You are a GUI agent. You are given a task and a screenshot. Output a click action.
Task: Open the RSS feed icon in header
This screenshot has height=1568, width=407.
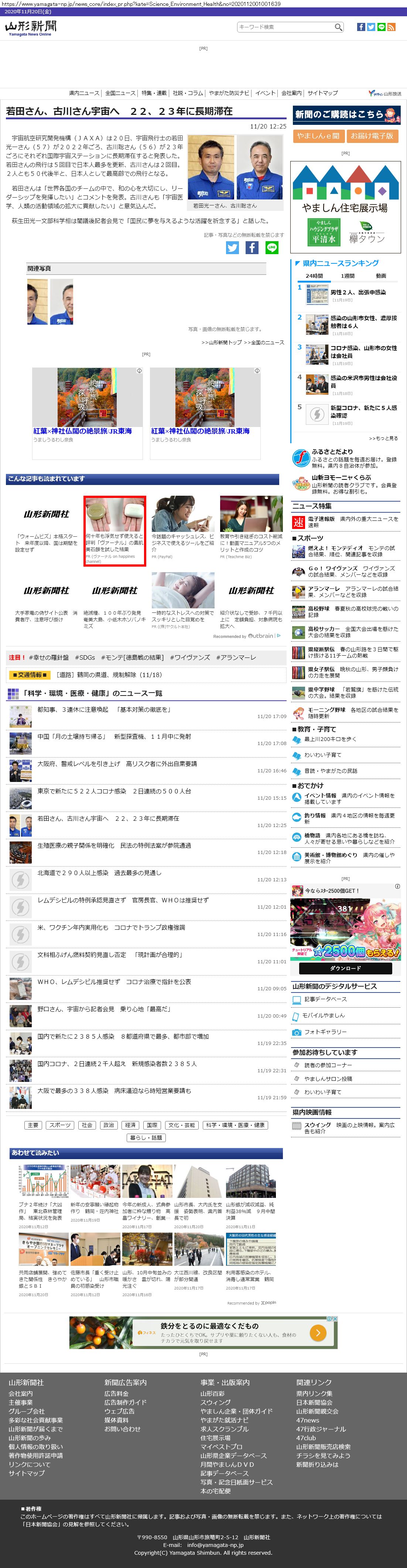(x=391, y=27)
